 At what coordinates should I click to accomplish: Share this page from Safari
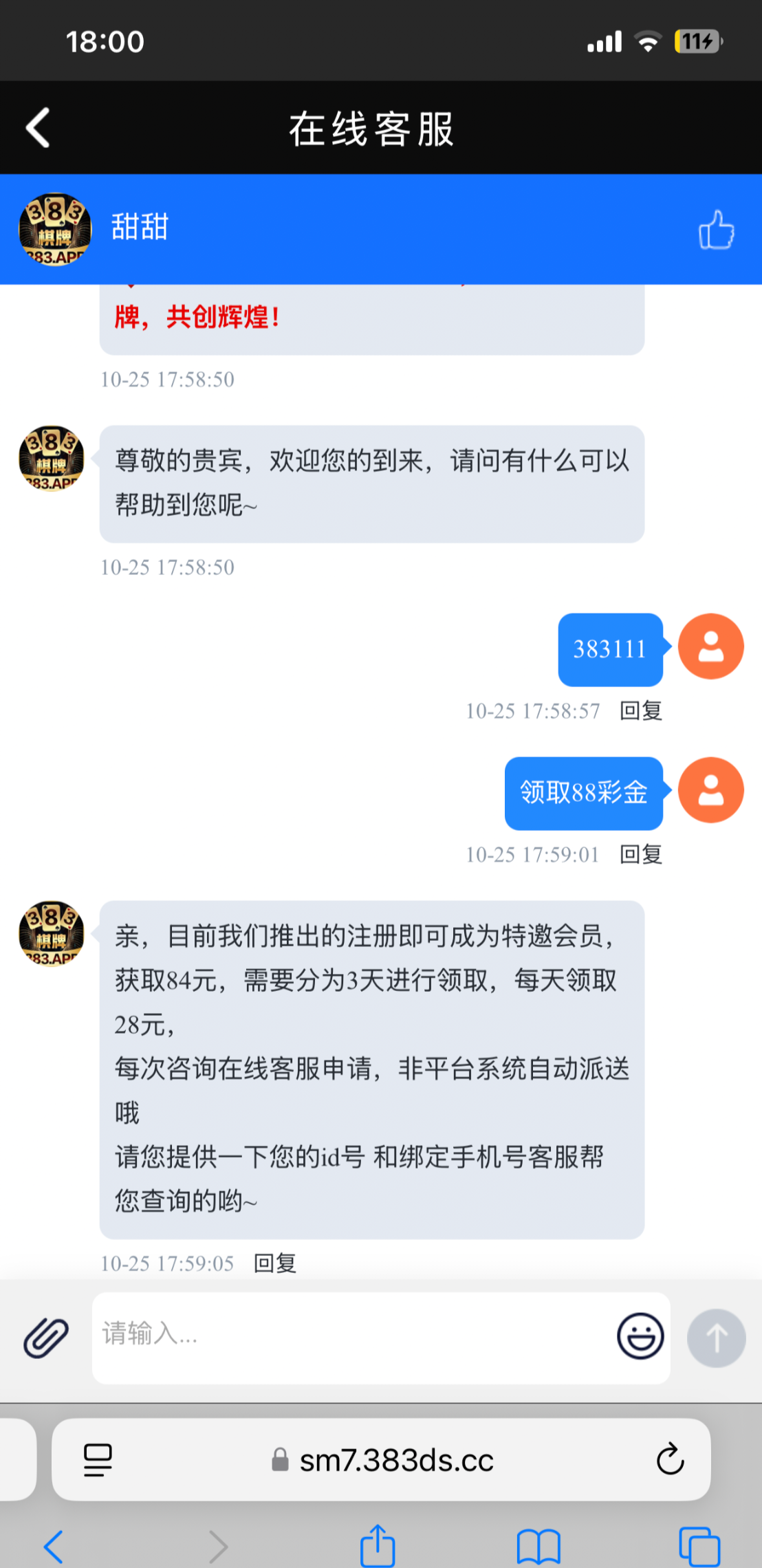(x=378, y=1546)
